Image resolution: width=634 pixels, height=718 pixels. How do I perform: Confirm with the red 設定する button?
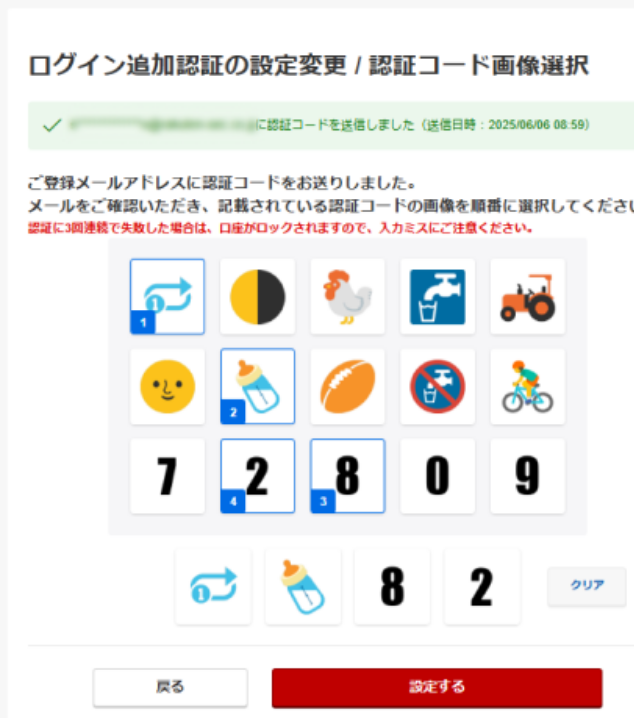(437, 687)
